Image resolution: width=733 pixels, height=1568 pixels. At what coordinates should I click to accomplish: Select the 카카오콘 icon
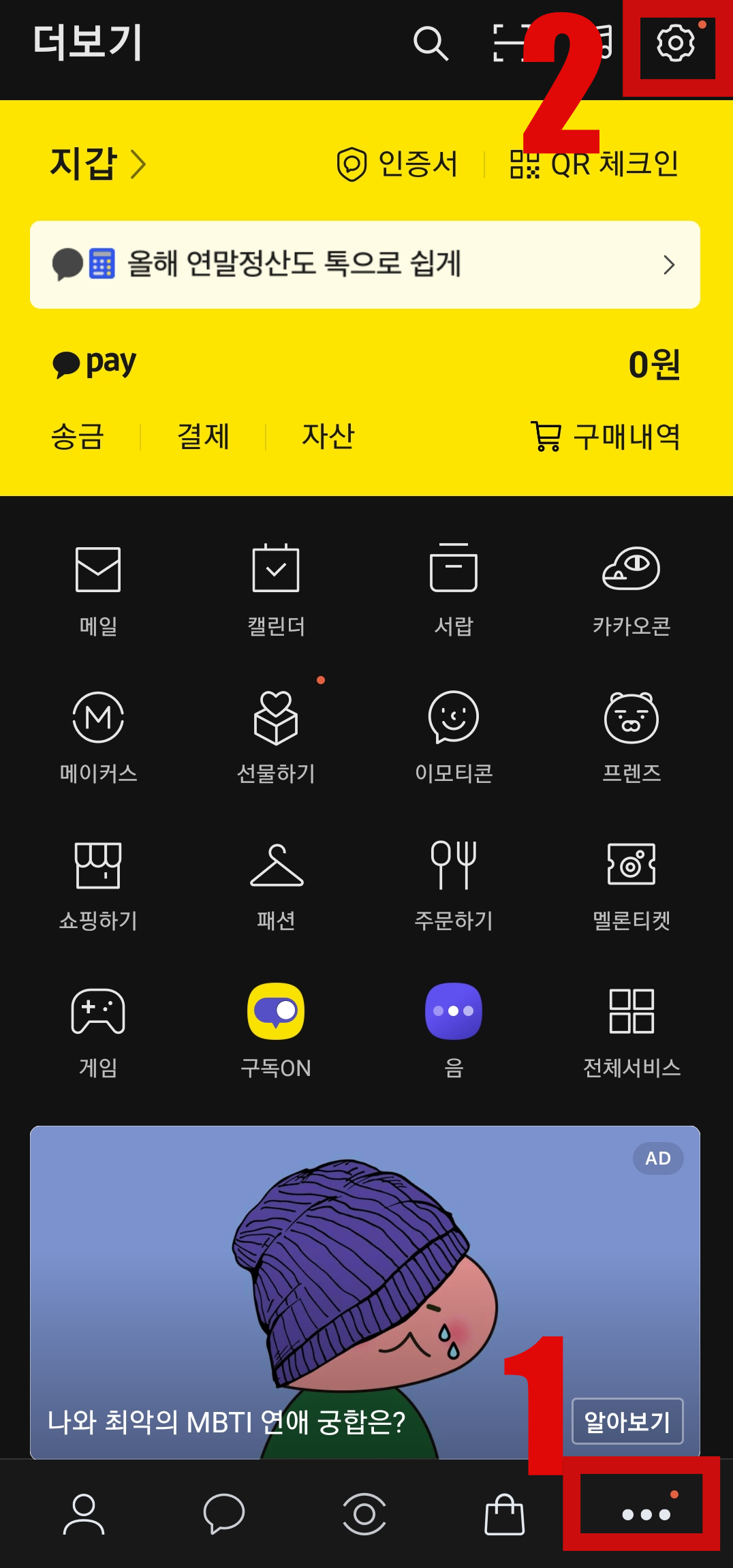[630, 587]
